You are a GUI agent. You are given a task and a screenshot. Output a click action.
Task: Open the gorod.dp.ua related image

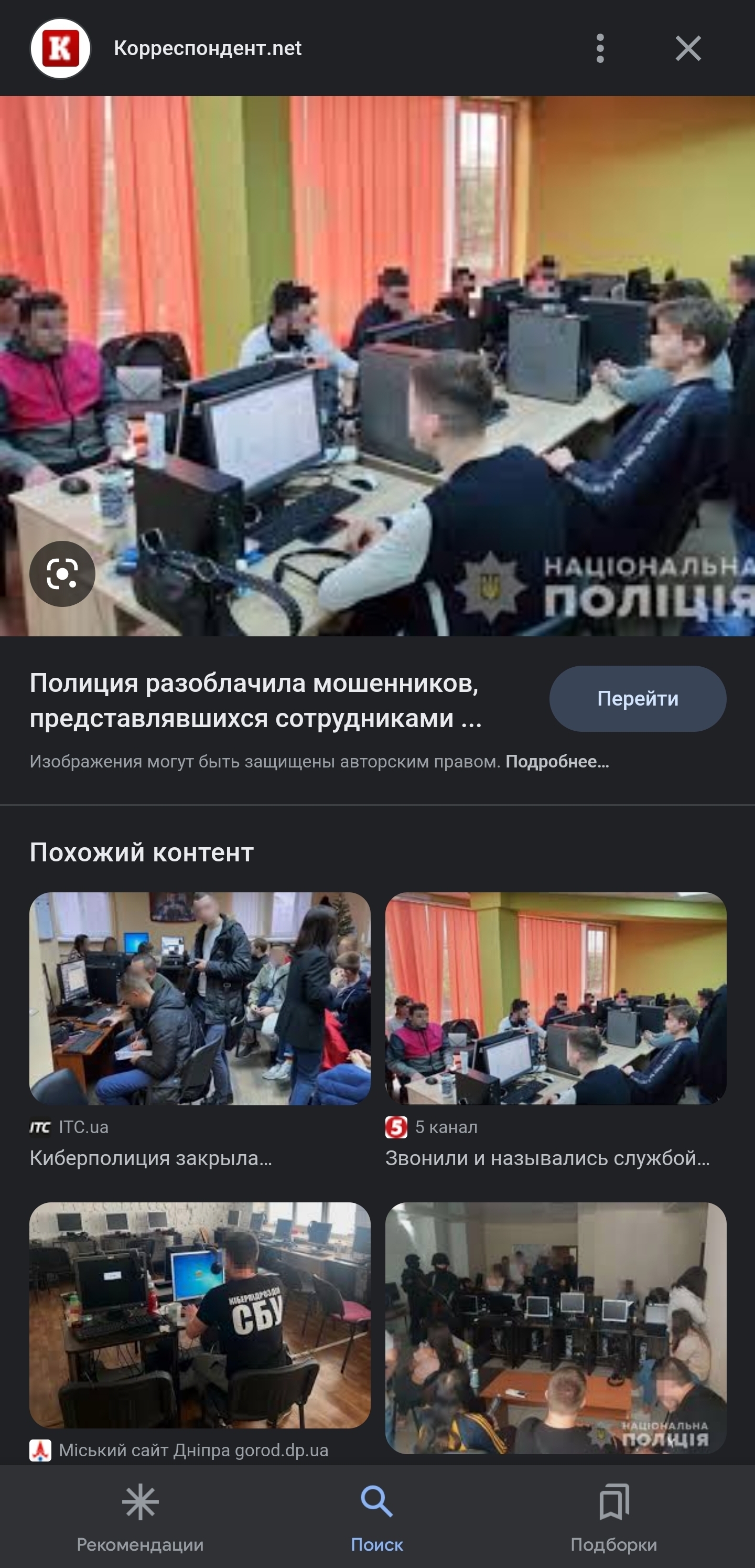point(200,1315)
